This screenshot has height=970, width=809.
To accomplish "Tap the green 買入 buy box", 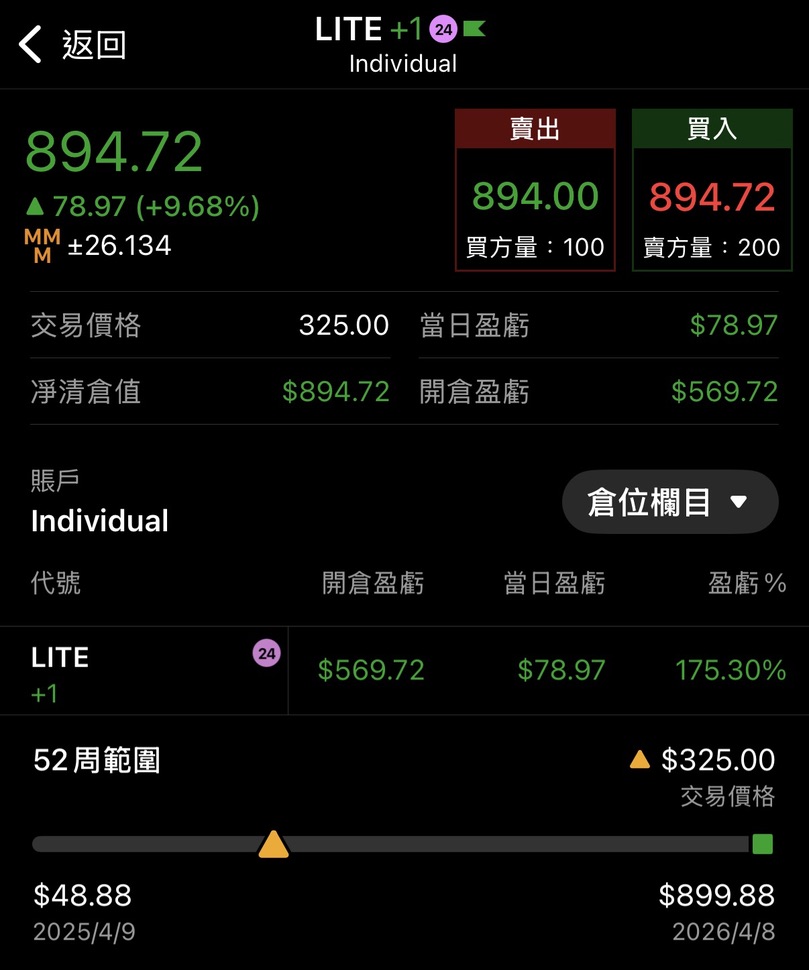I will tap(711, 190).
